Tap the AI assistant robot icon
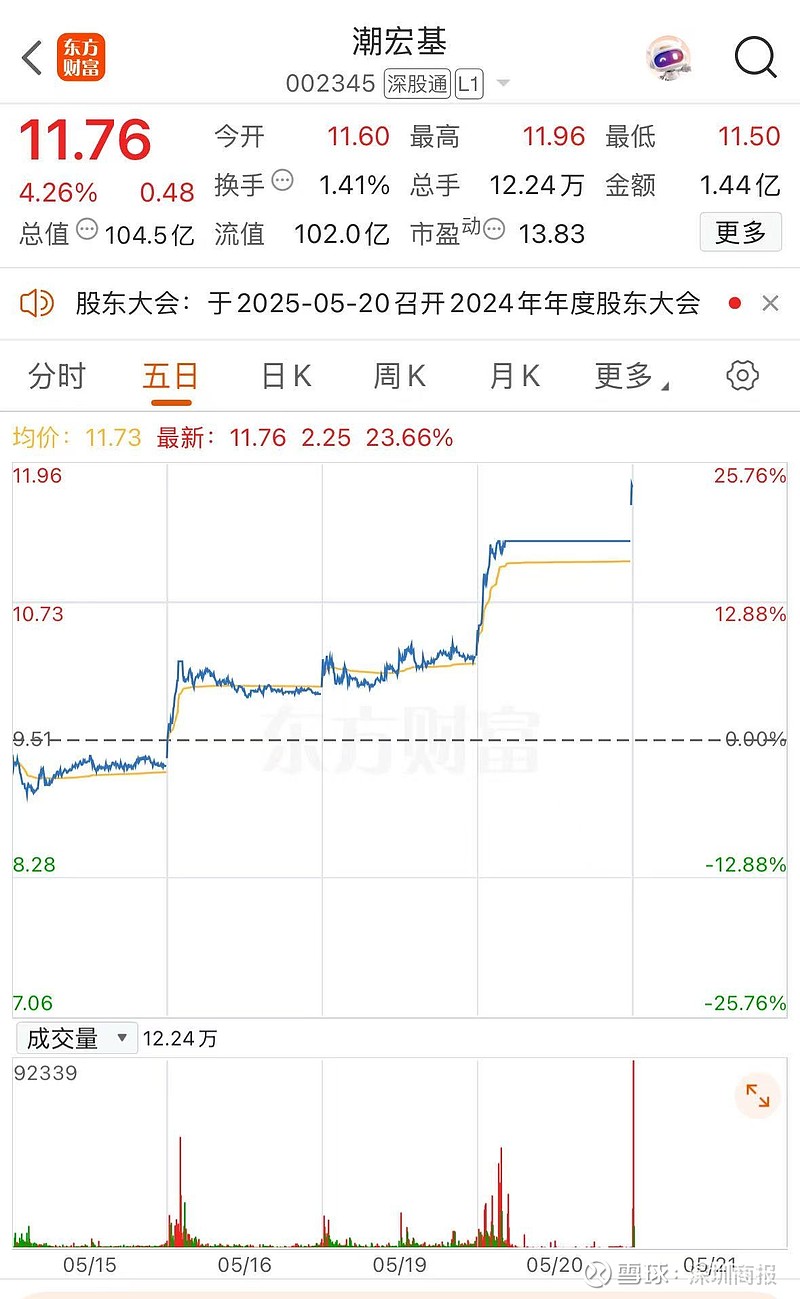 coord(667,58)
